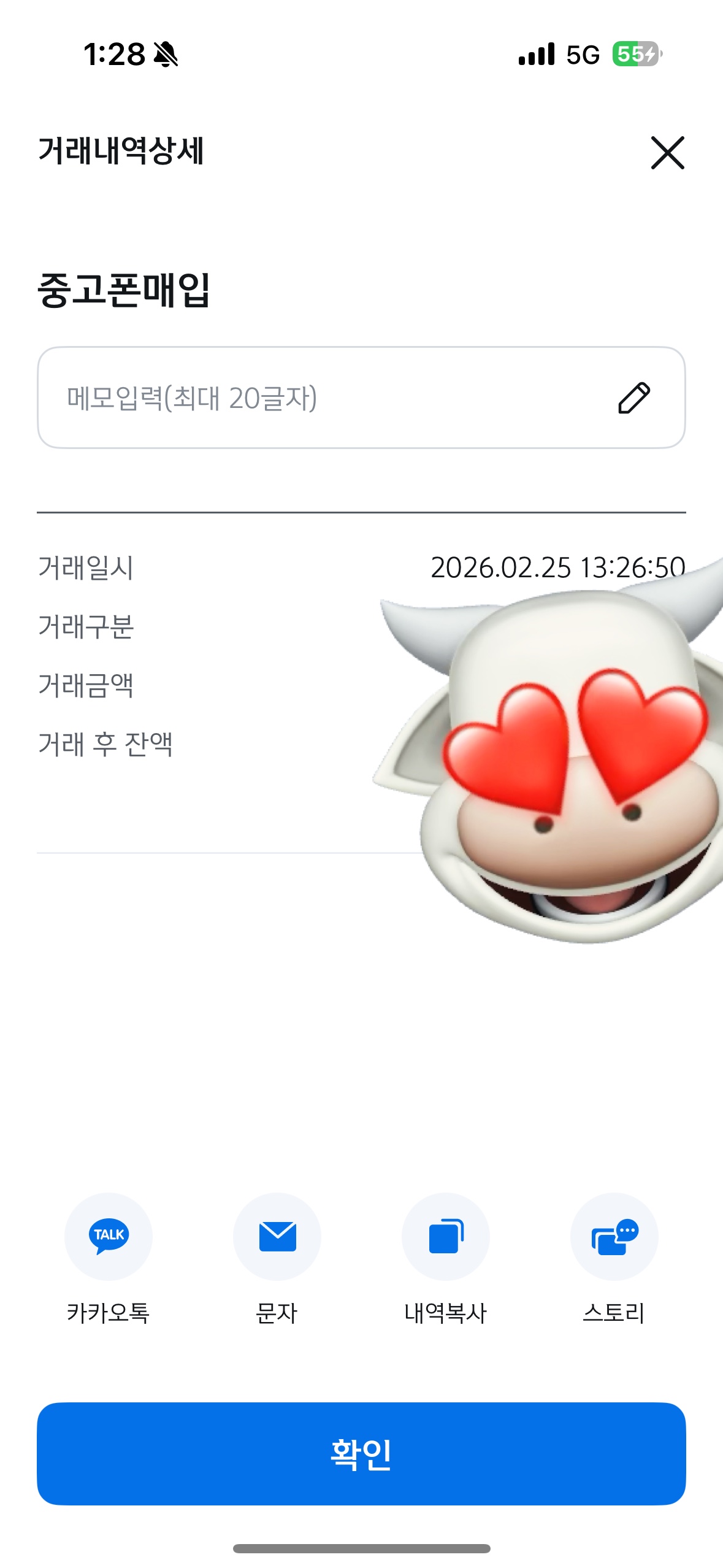This screenshot has height=1568, width=723.
Task: Tap the pencil edit icon
Action: point(633,398)
